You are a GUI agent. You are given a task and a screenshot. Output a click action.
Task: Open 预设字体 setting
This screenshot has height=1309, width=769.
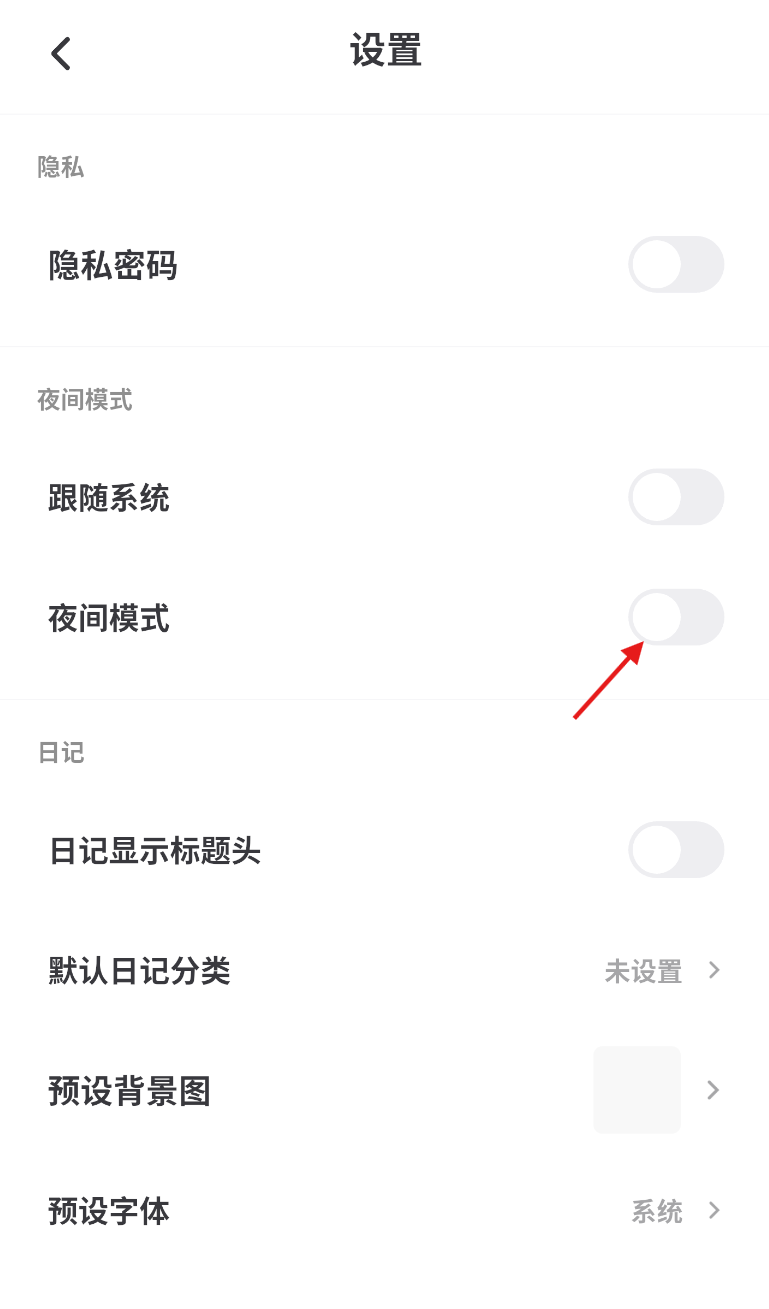pyautogui.click(x=384, y=1211)
